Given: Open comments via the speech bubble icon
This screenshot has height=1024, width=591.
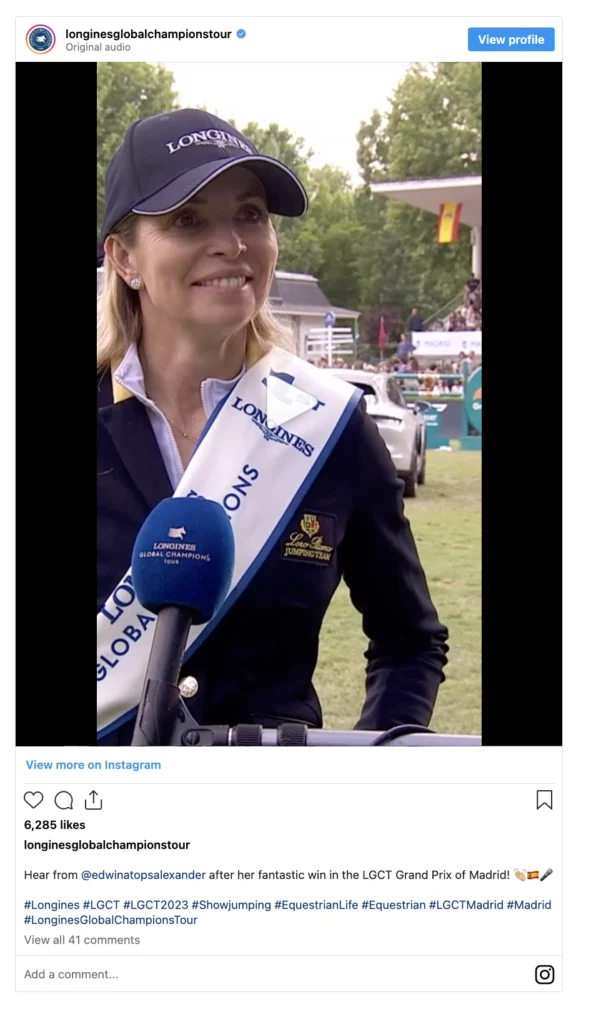Looking at the screenshot, I should 63,800.
